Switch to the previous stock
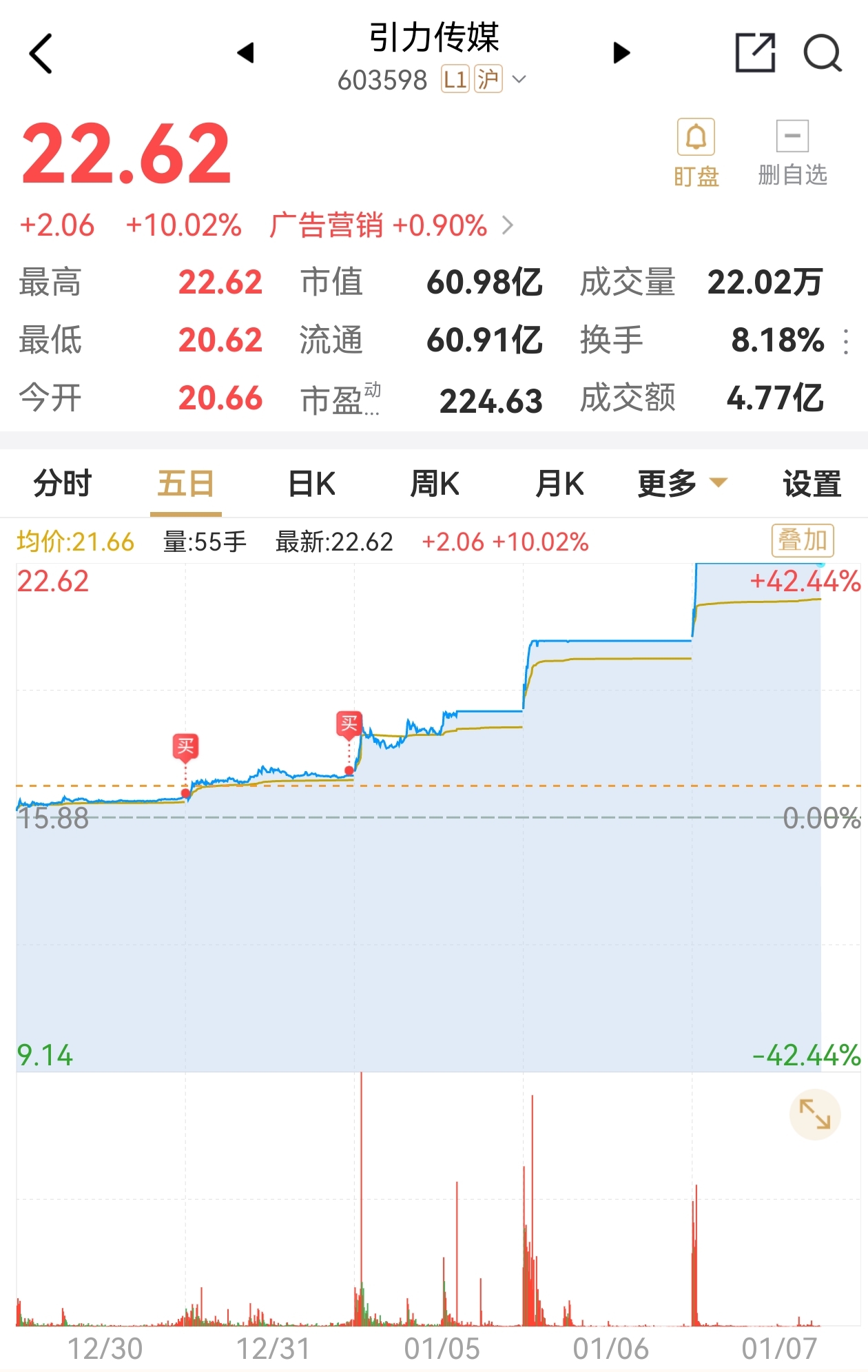 (x=246, y=52)
